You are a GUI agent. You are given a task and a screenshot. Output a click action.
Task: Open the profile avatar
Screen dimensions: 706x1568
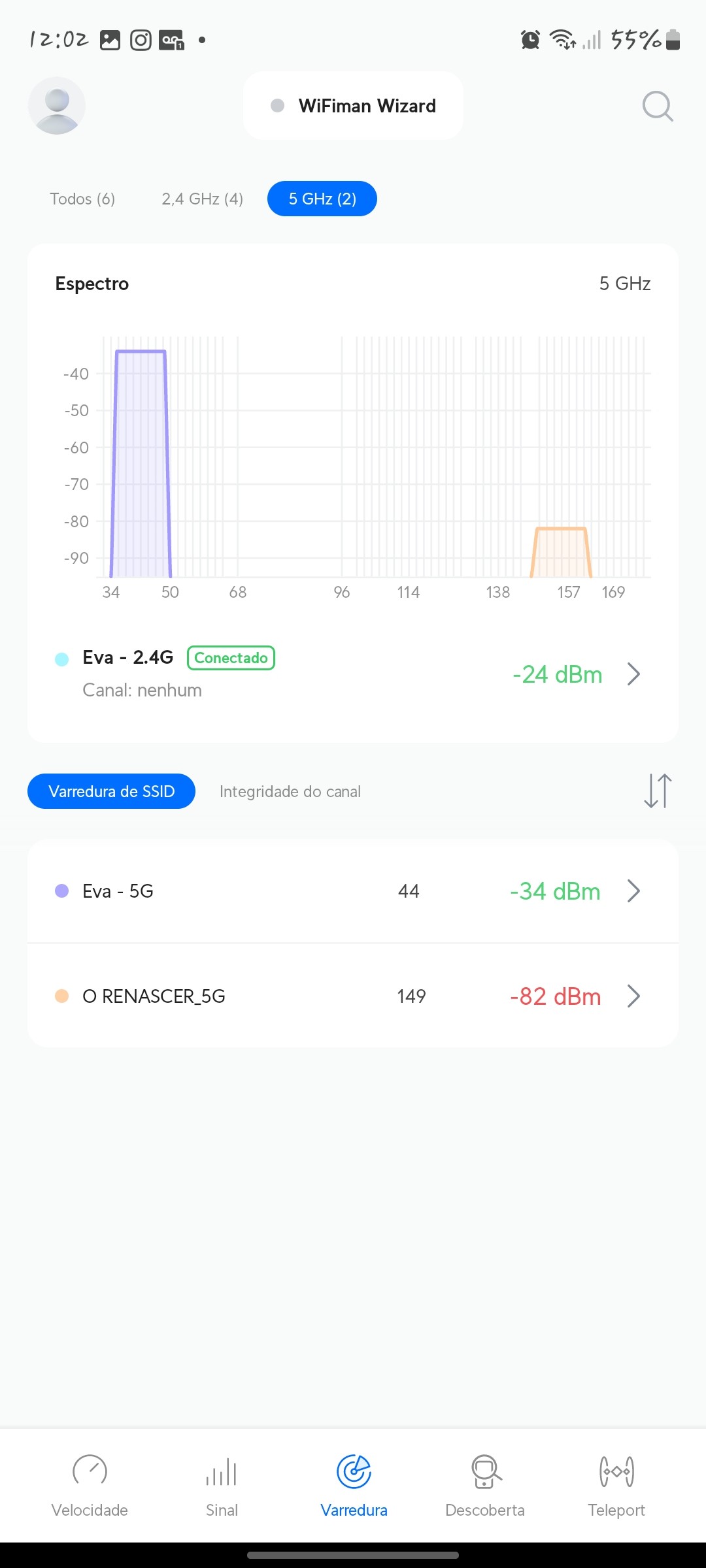click(x=57, y=106)
